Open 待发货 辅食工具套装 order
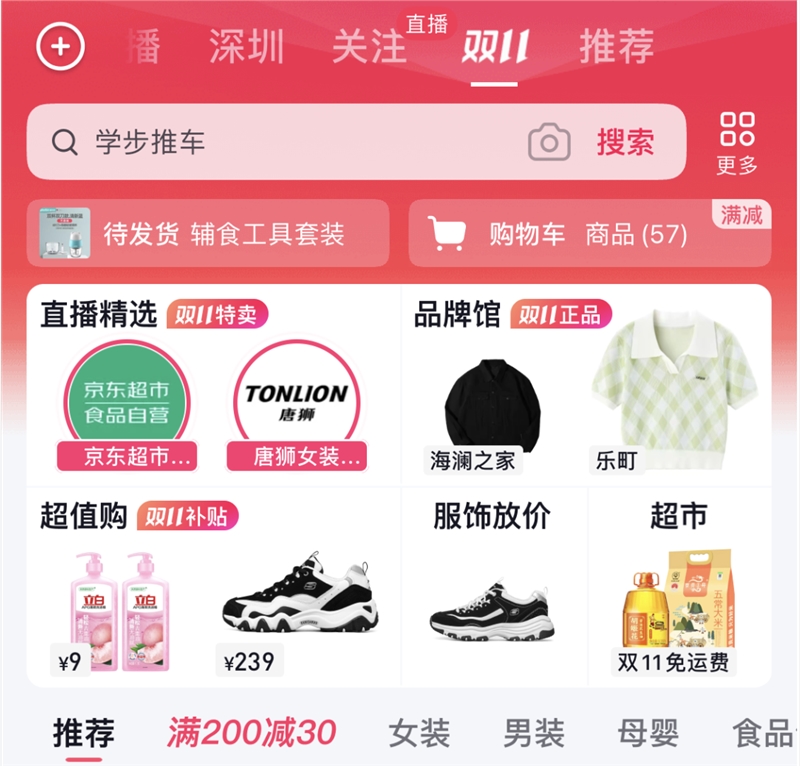This screenshot has width=800, height=766. (x=208, y=233)
